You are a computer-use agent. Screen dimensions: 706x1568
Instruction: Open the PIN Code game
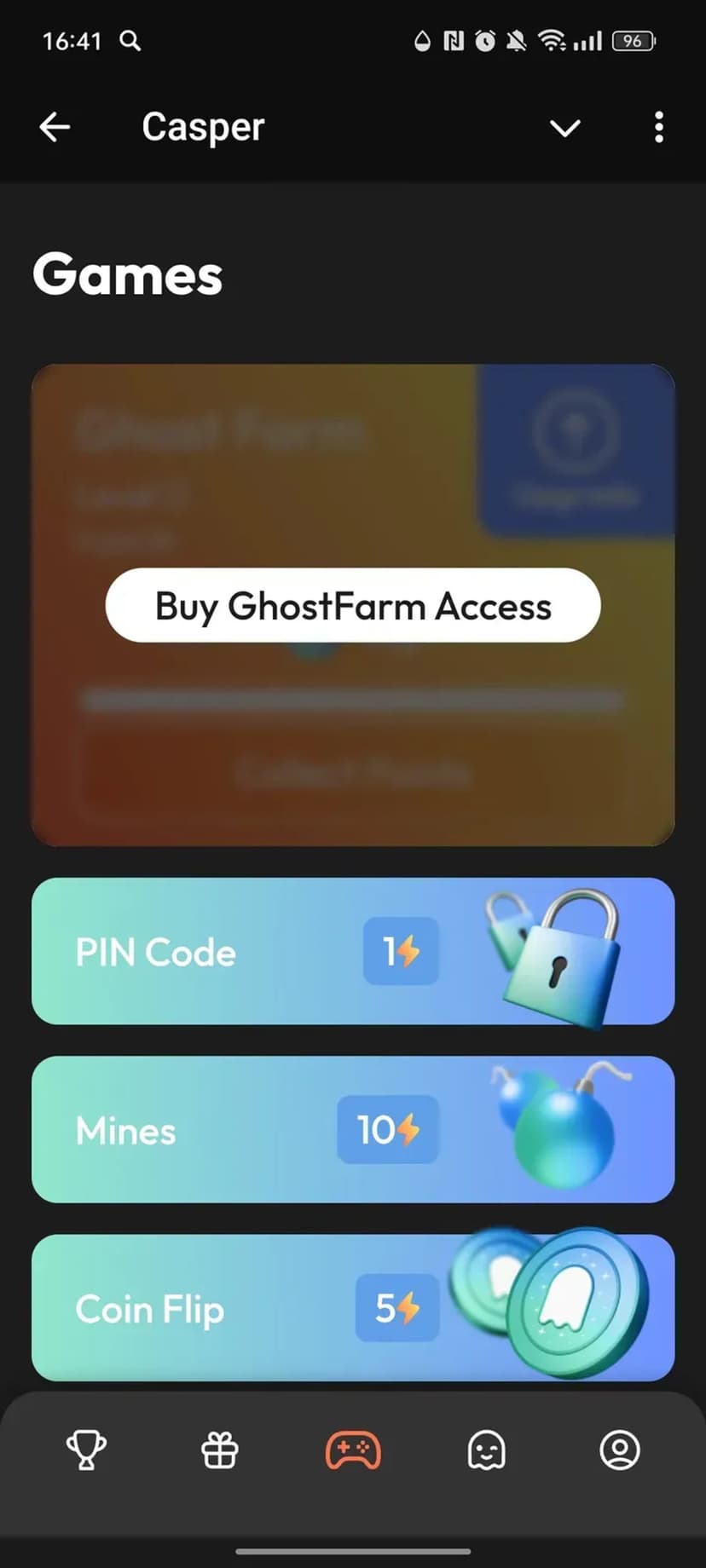353,951
